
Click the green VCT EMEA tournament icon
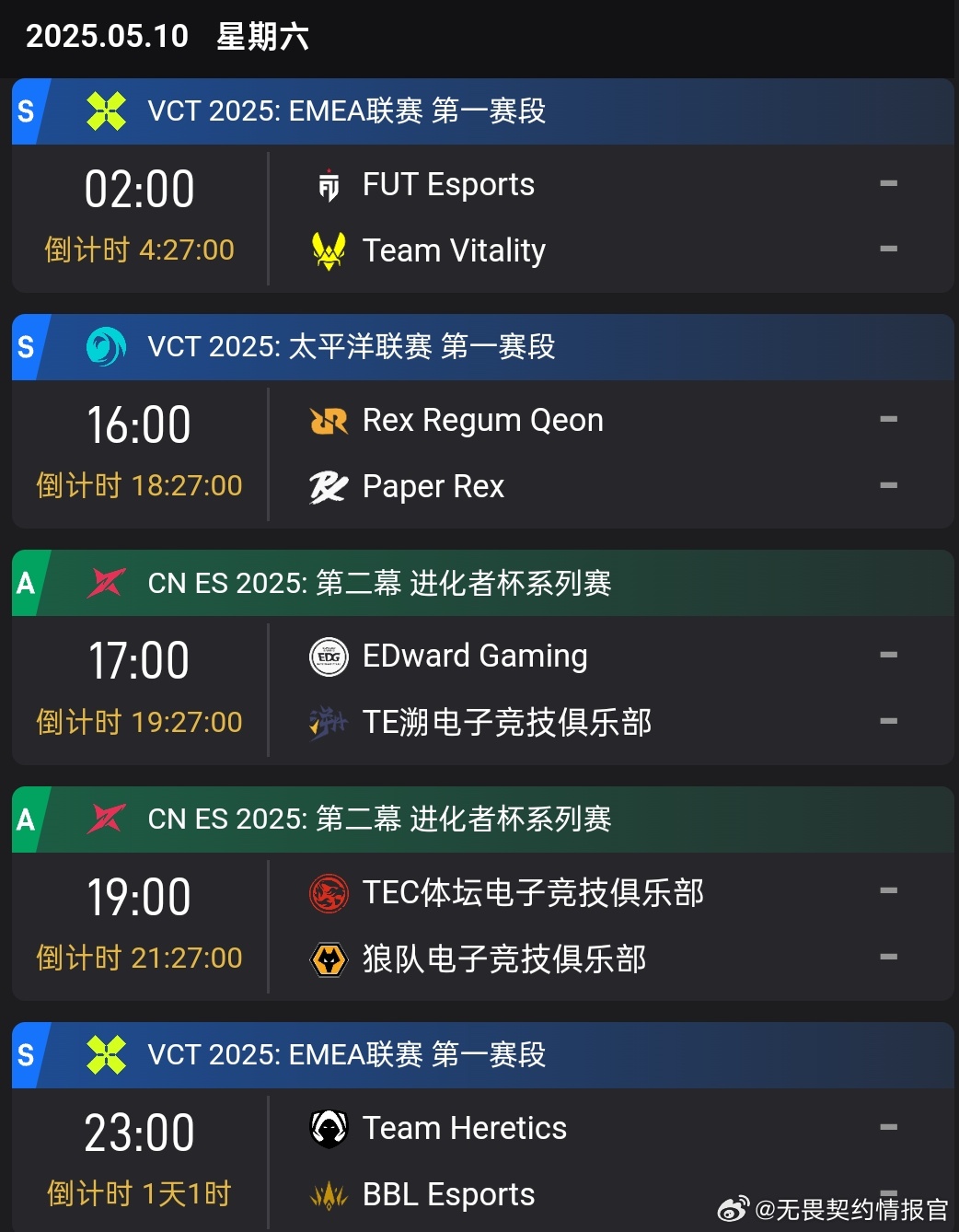107,111
